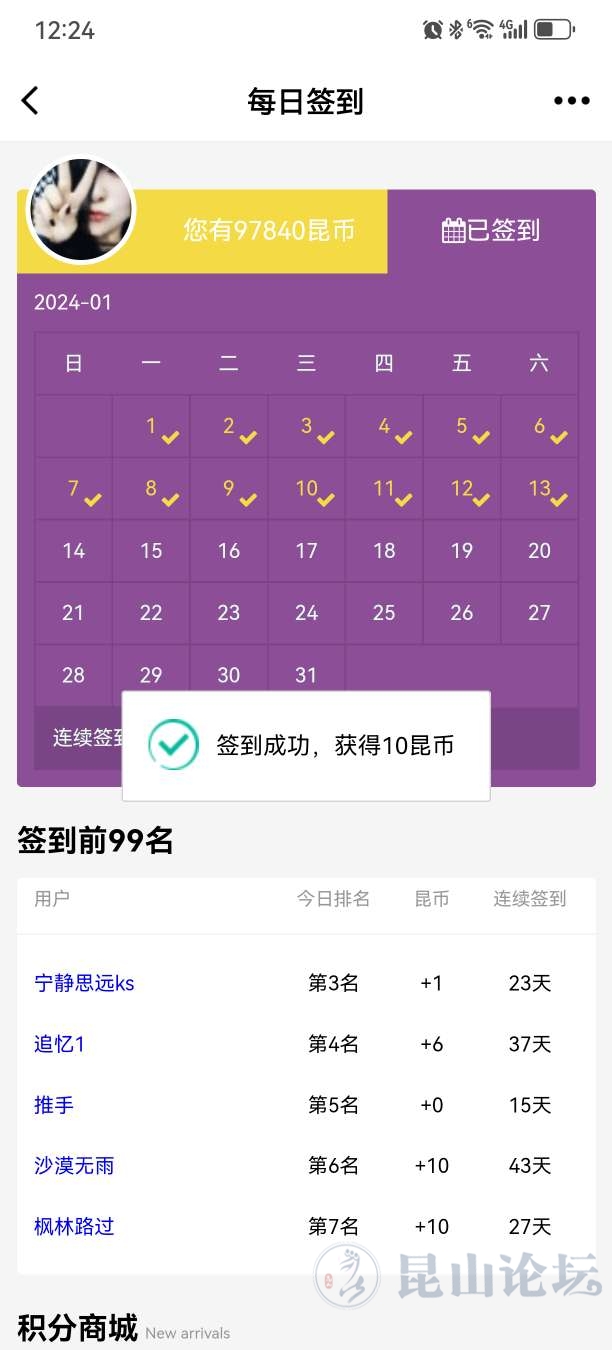Image resolution: width=612 pixels, height=1350 pixels.
Task: Open the profile avatar picture
Action: point(81,210)
